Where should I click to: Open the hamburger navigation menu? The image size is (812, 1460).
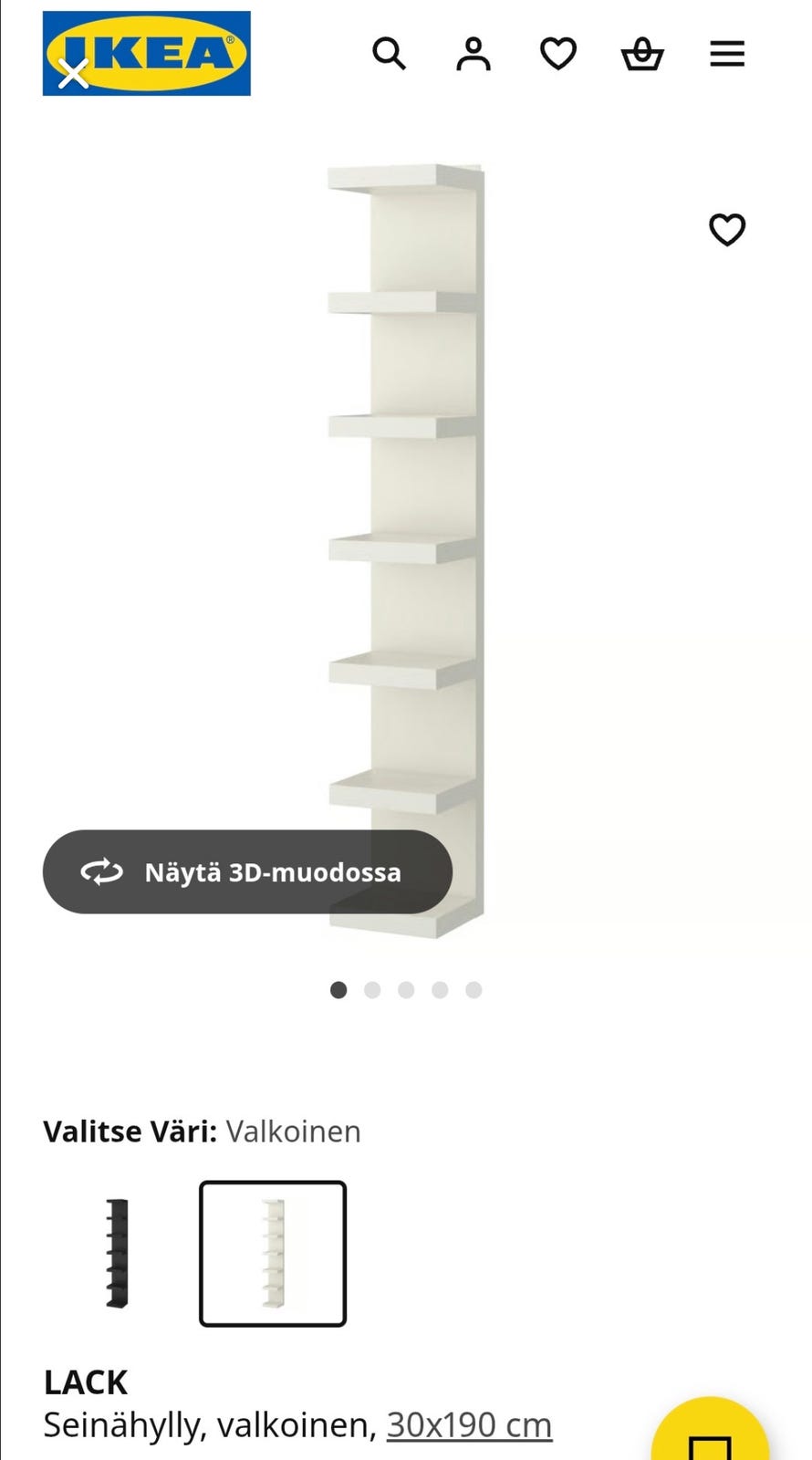click(x=727, y=54)
